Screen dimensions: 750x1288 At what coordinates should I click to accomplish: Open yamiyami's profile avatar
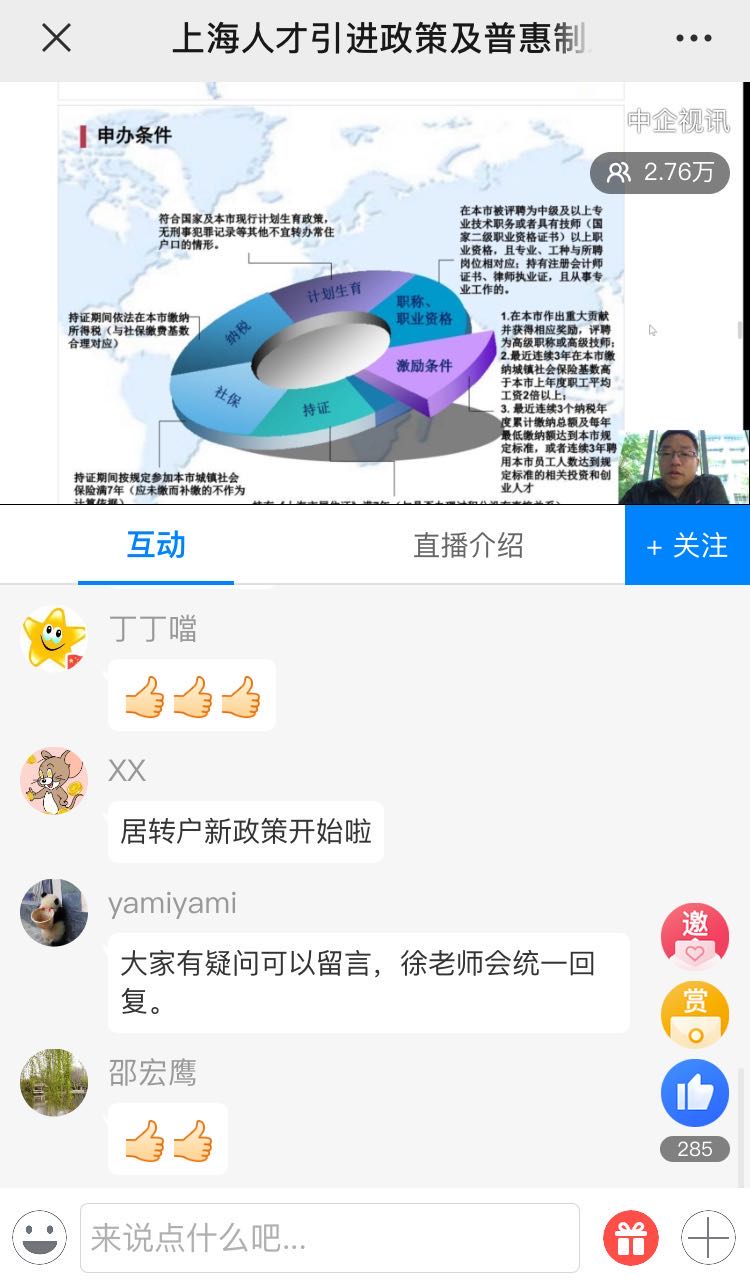(54, 912)
